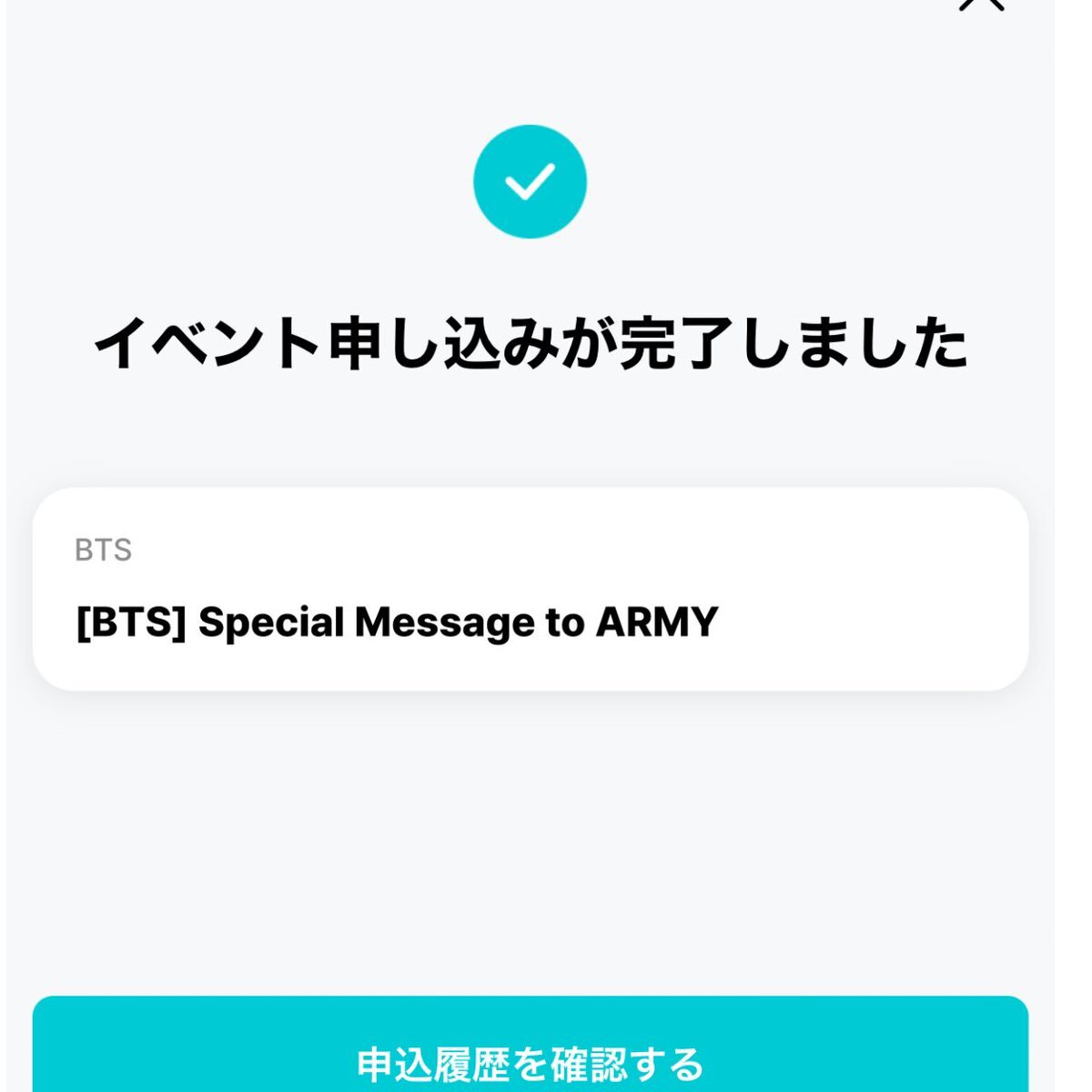
Task: Close the event application confirmation screen
Action: click(982, 5)
